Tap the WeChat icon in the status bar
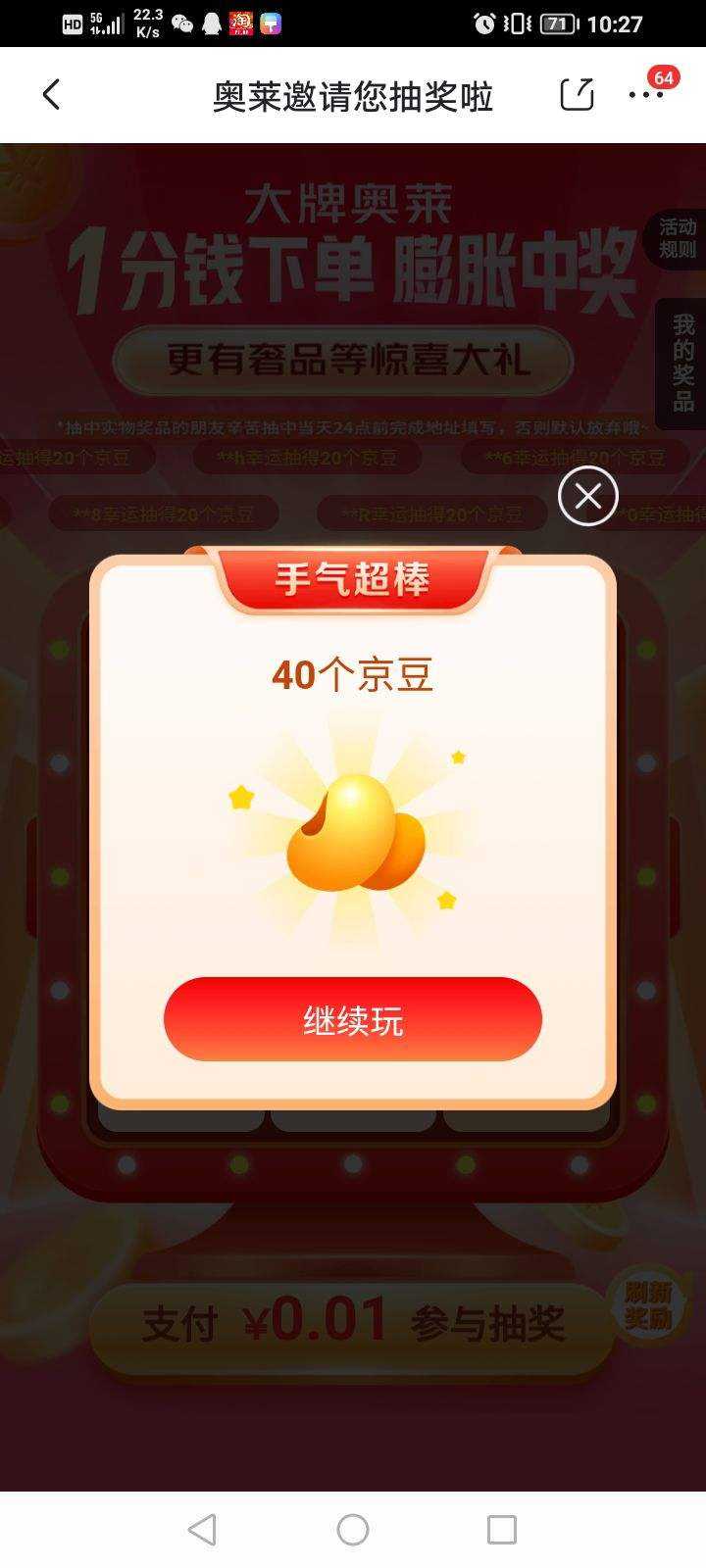Screen dimensions: 706x1568 coord(179,23)
